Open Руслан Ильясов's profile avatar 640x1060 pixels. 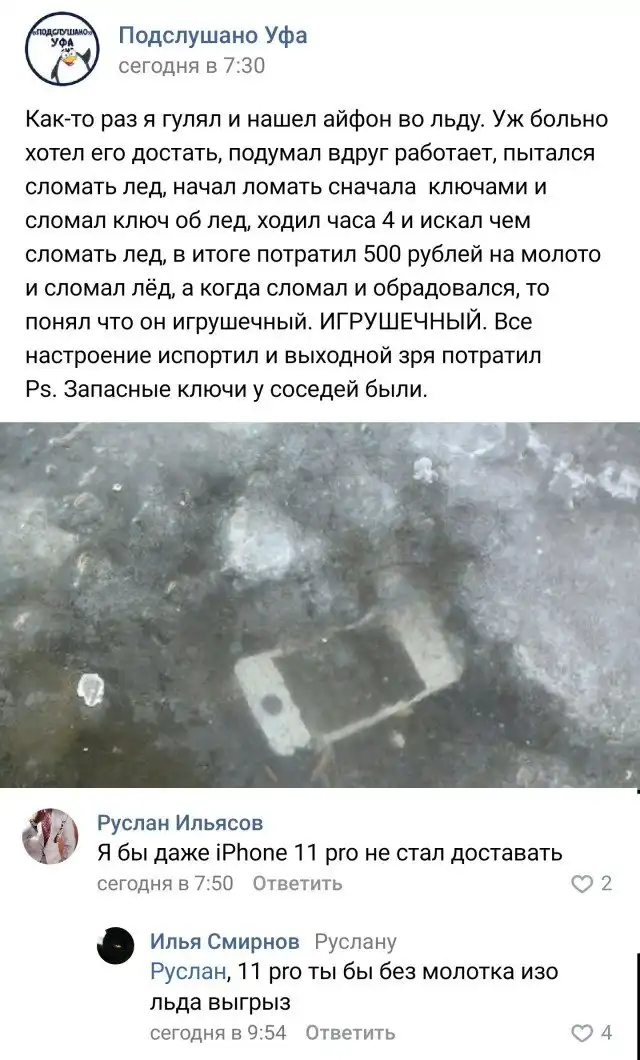click(x=49, y=837)
